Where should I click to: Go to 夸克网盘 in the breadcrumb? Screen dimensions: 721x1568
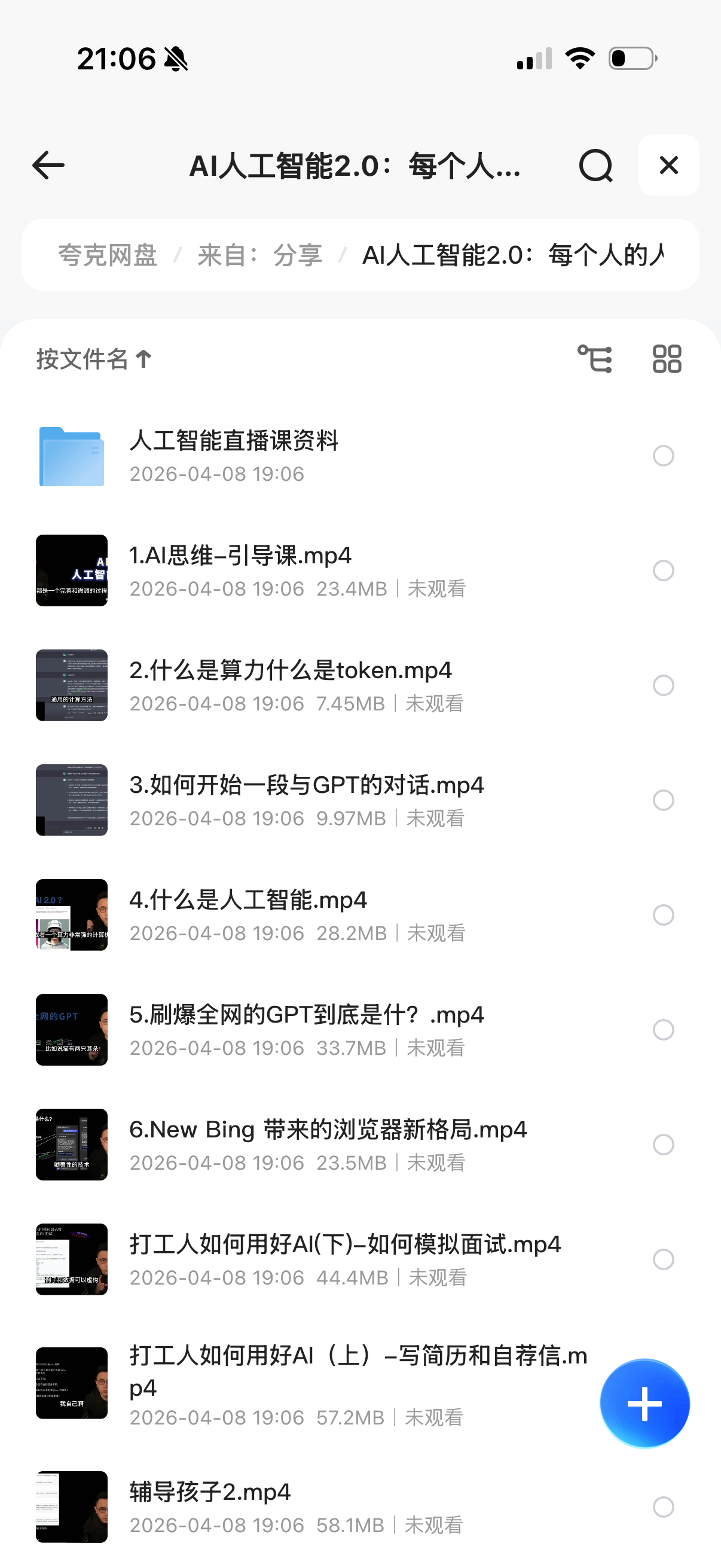point(108,255)
